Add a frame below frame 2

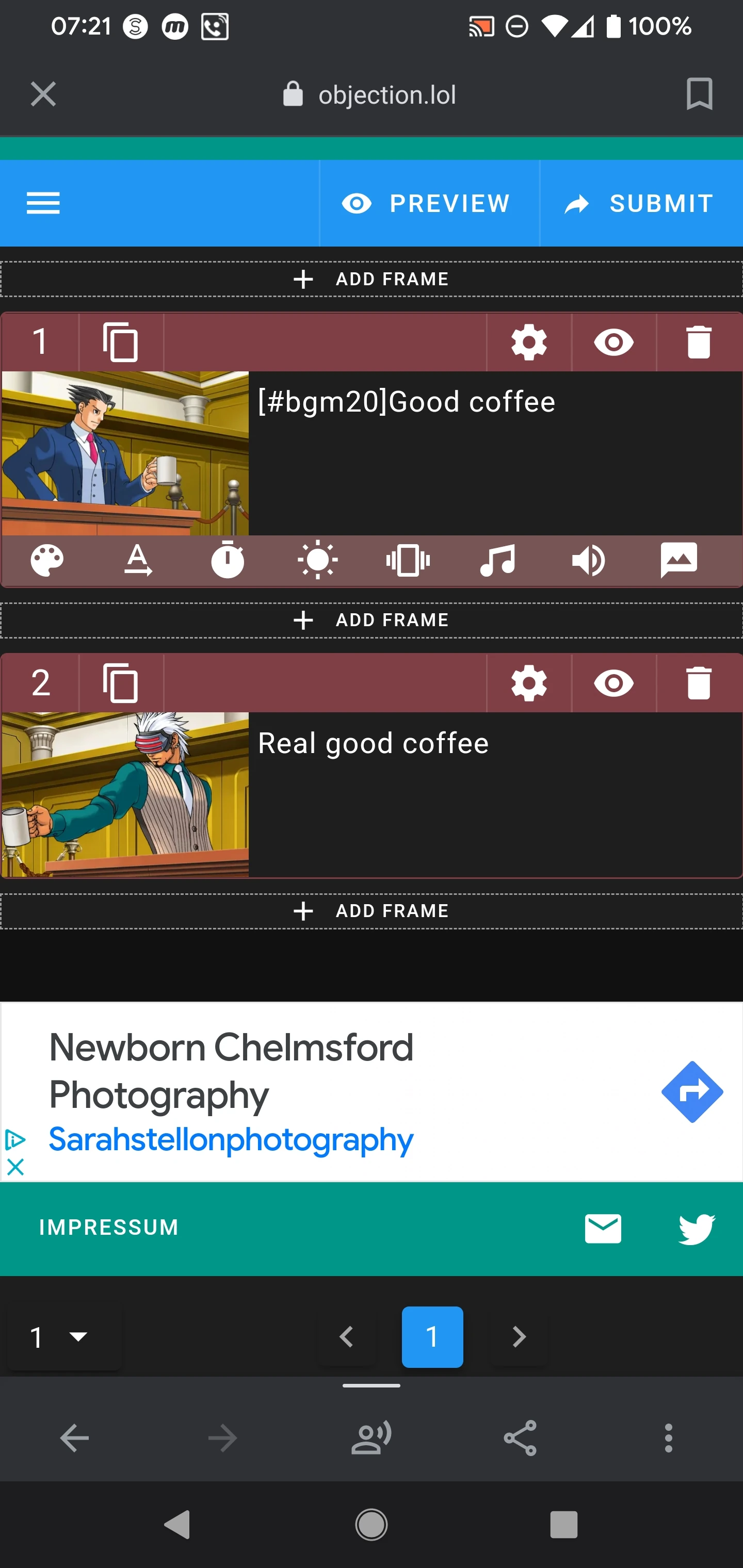(372, 911)
